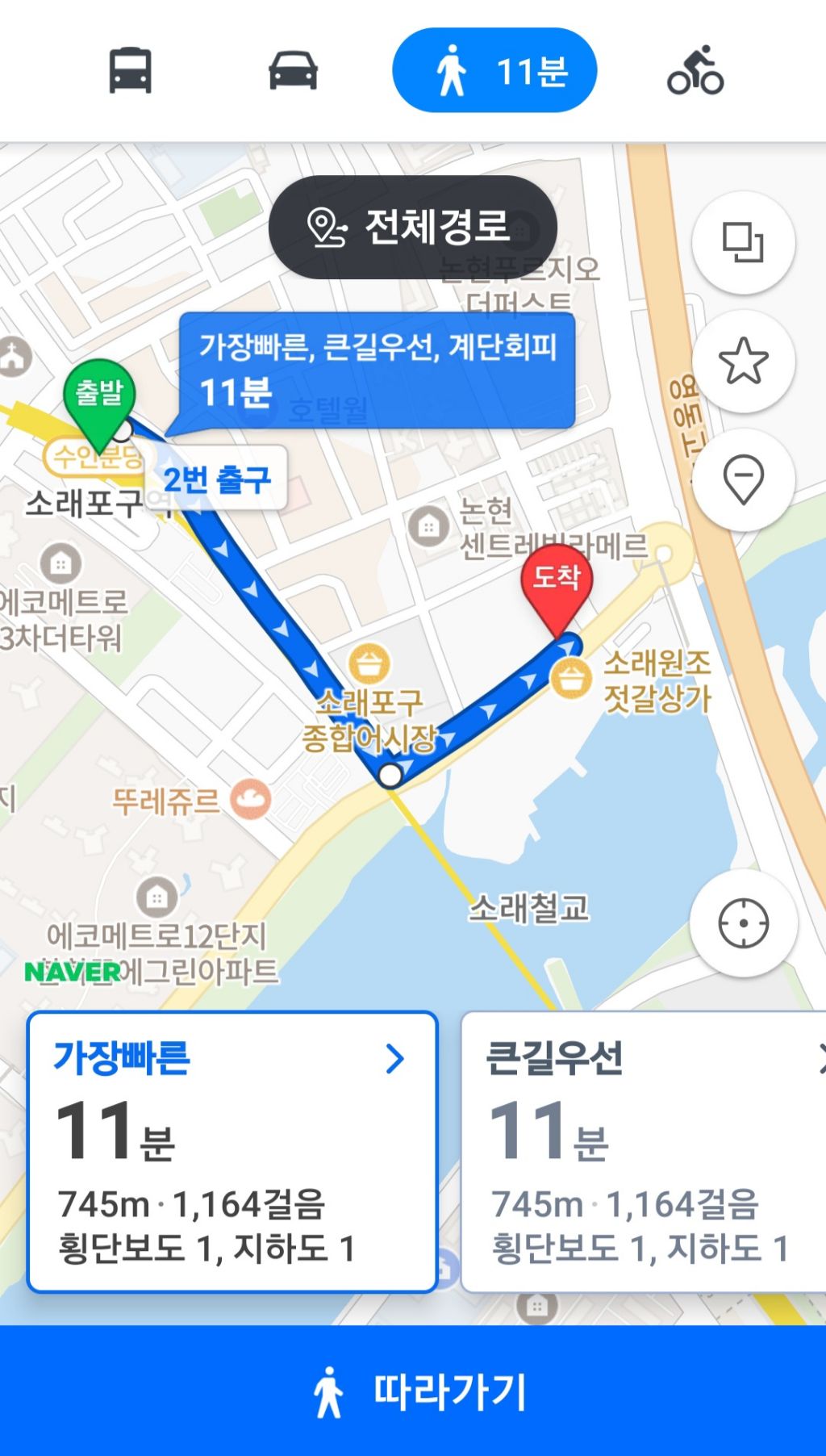Switch to bicycle directions
Screen dimensions: 826x1456
(695, 71)
